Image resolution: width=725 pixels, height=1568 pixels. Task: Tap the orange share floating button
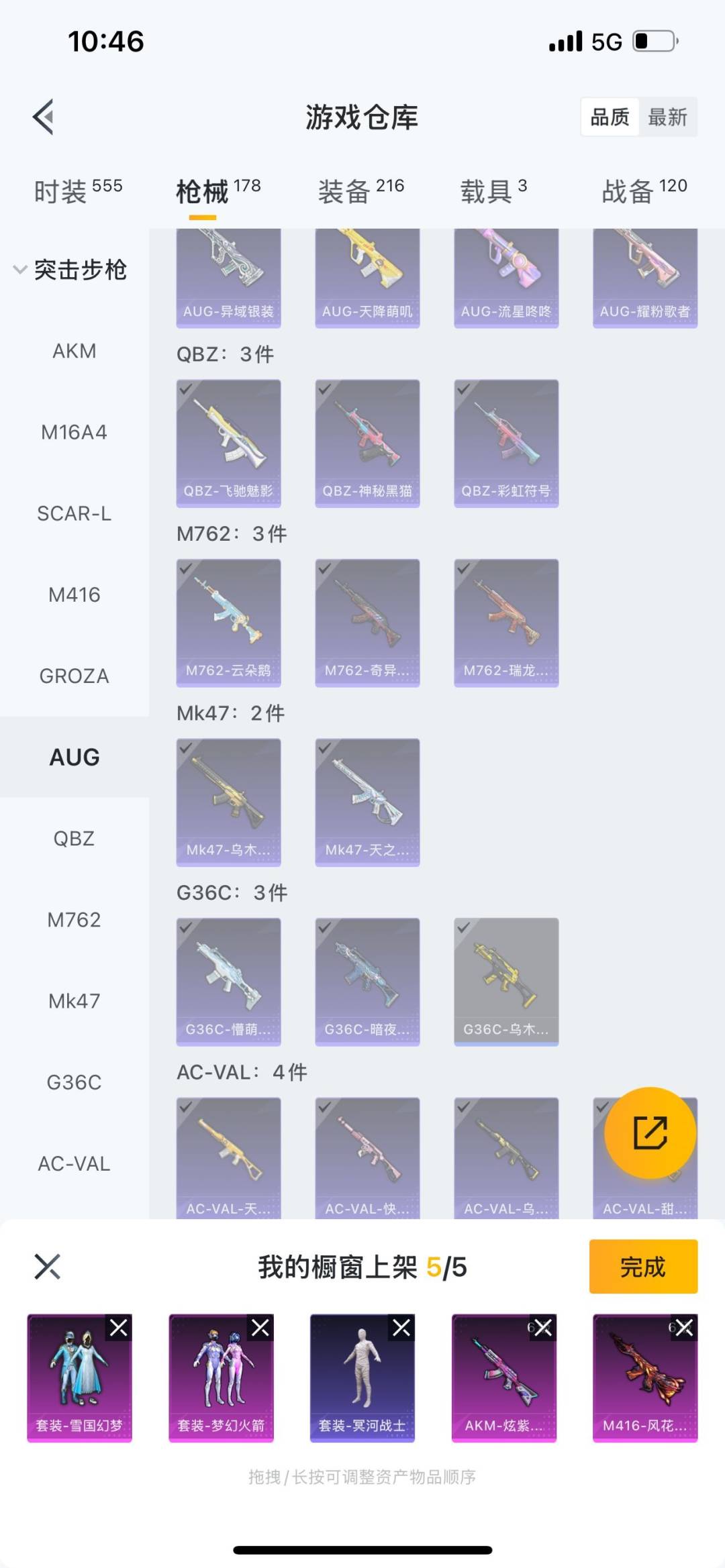coord(650,1133)
